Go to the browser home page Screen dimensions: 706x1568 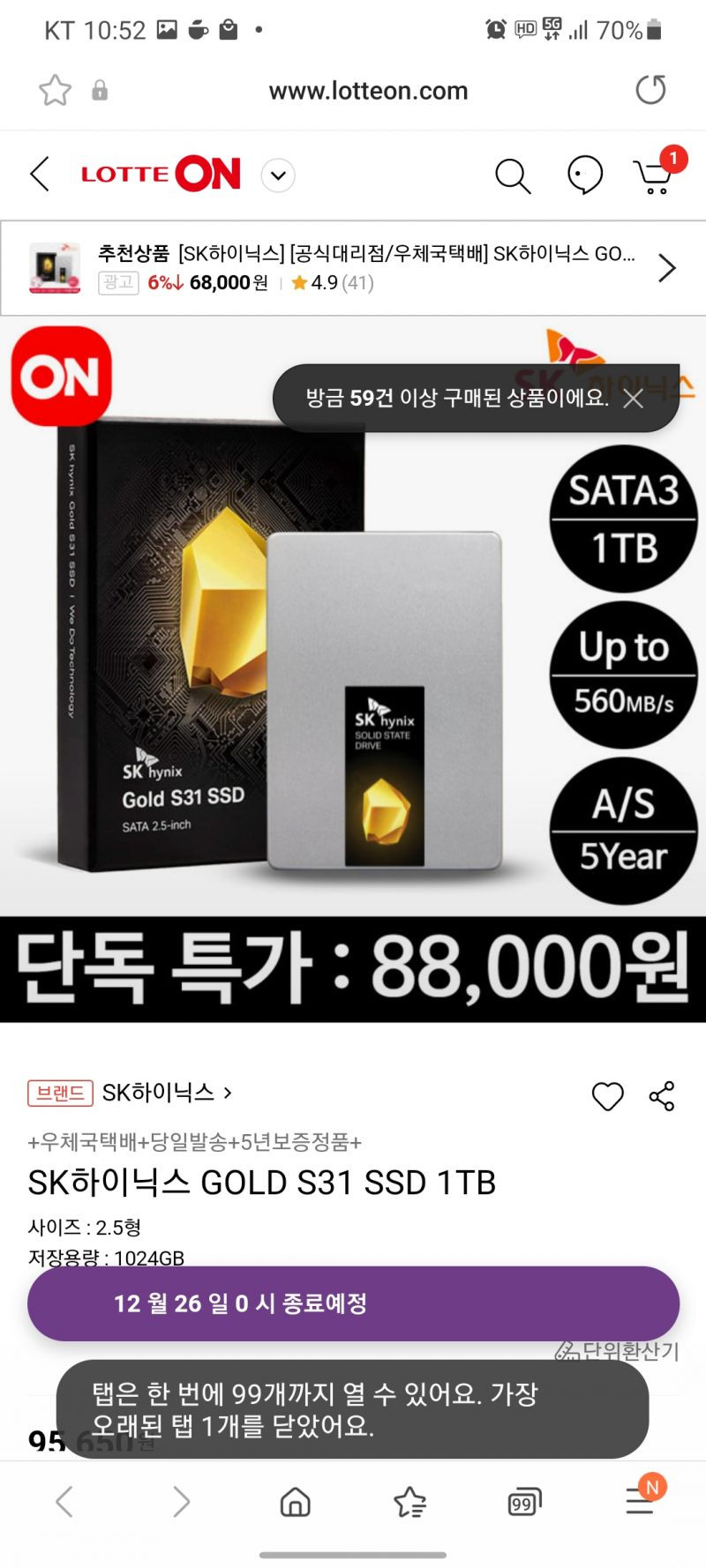(x=295, y=1501)
